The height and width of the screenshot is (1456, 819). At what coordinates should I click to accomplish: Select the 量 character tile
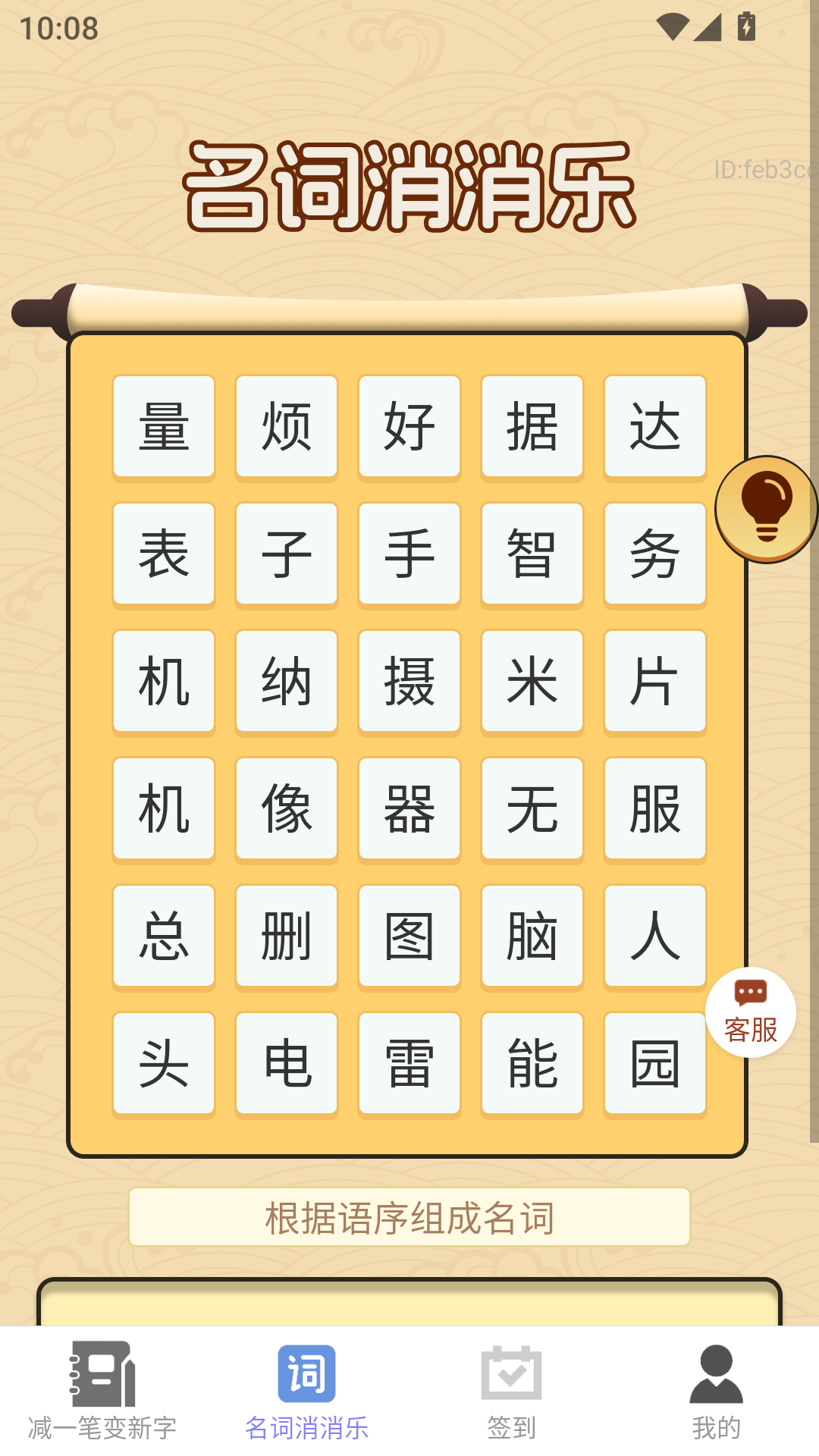164,427
